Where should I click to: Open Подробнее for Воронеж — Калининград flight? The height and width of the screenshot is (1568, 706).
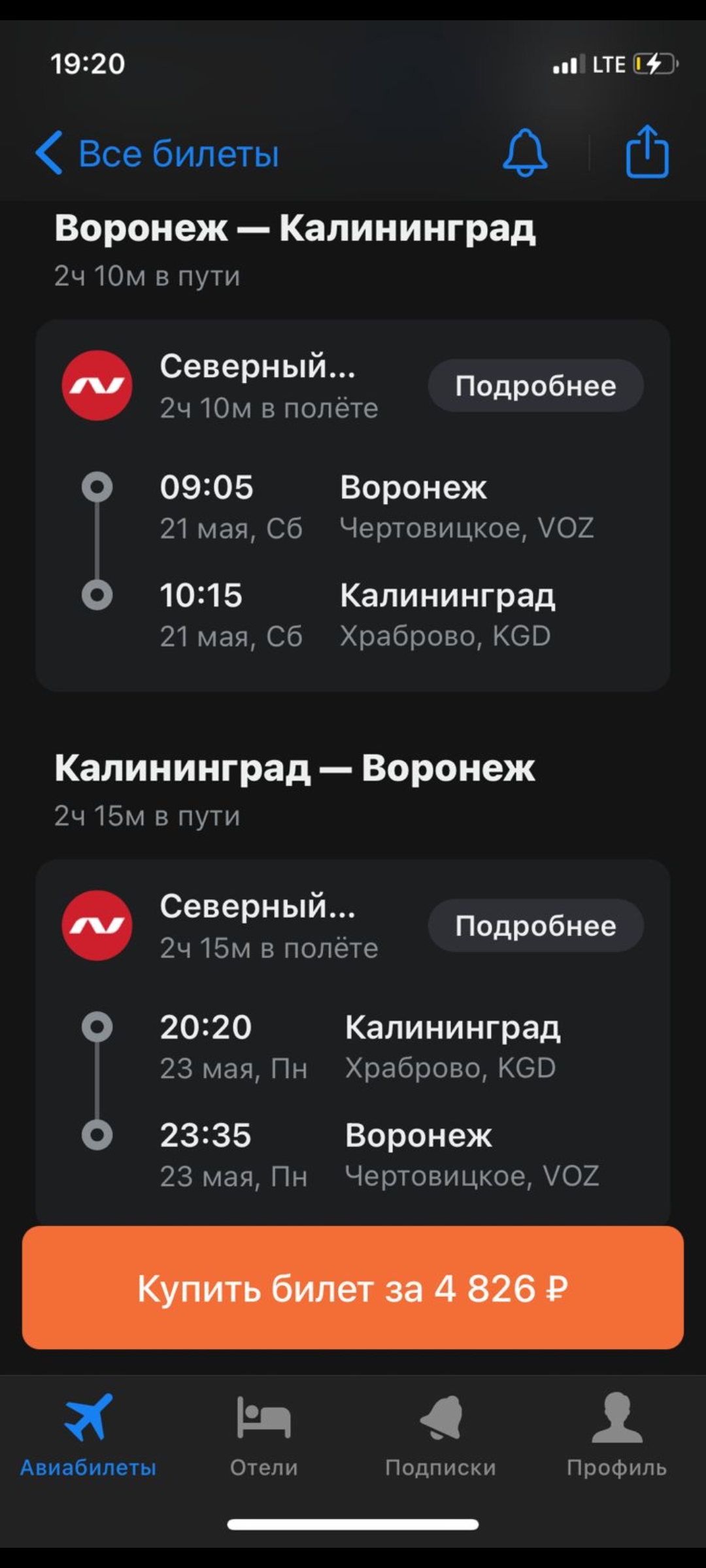click(535, 385)
